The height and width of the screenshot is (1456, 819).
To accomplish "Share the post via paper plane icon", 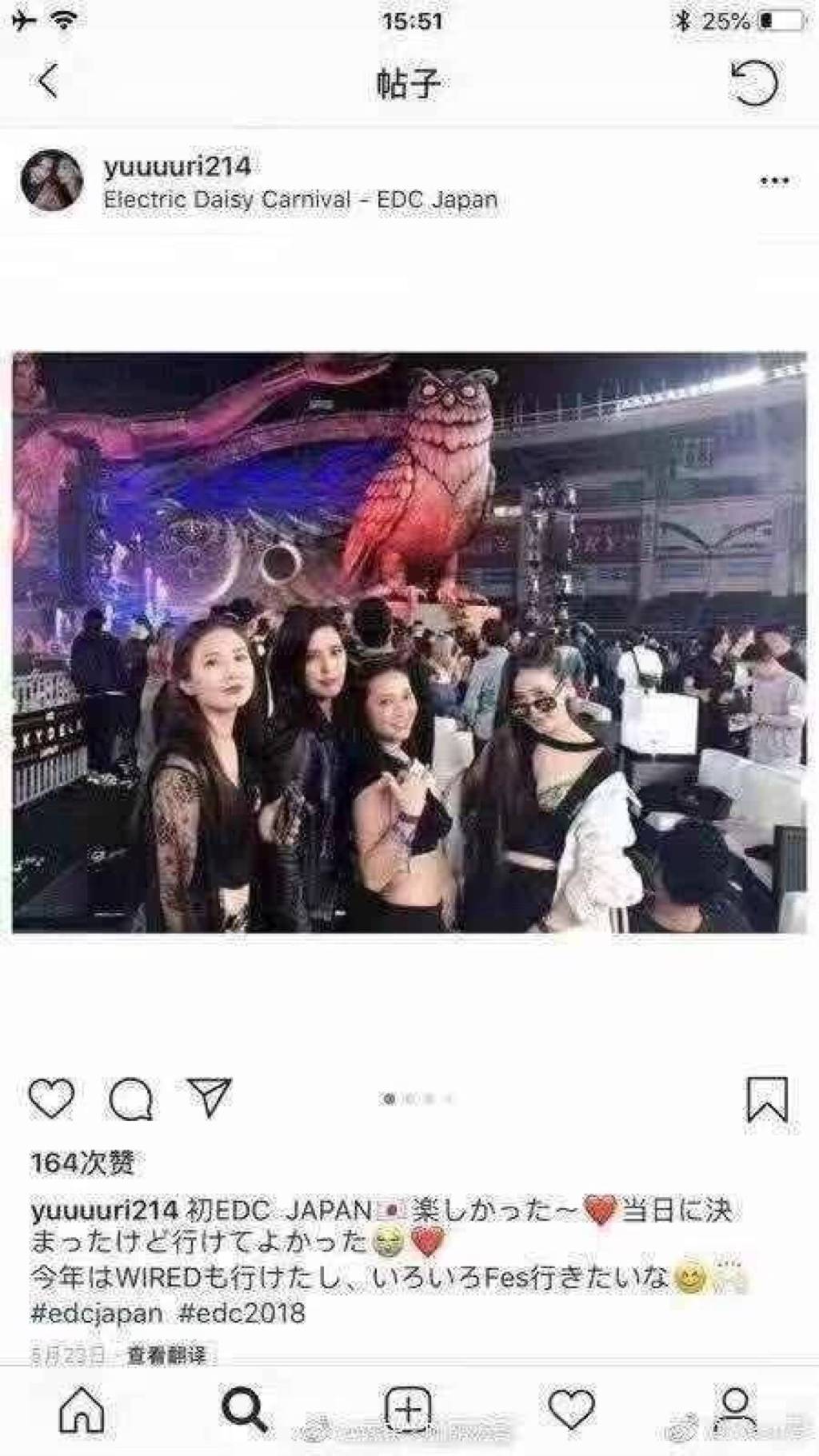I will 210,1096.
